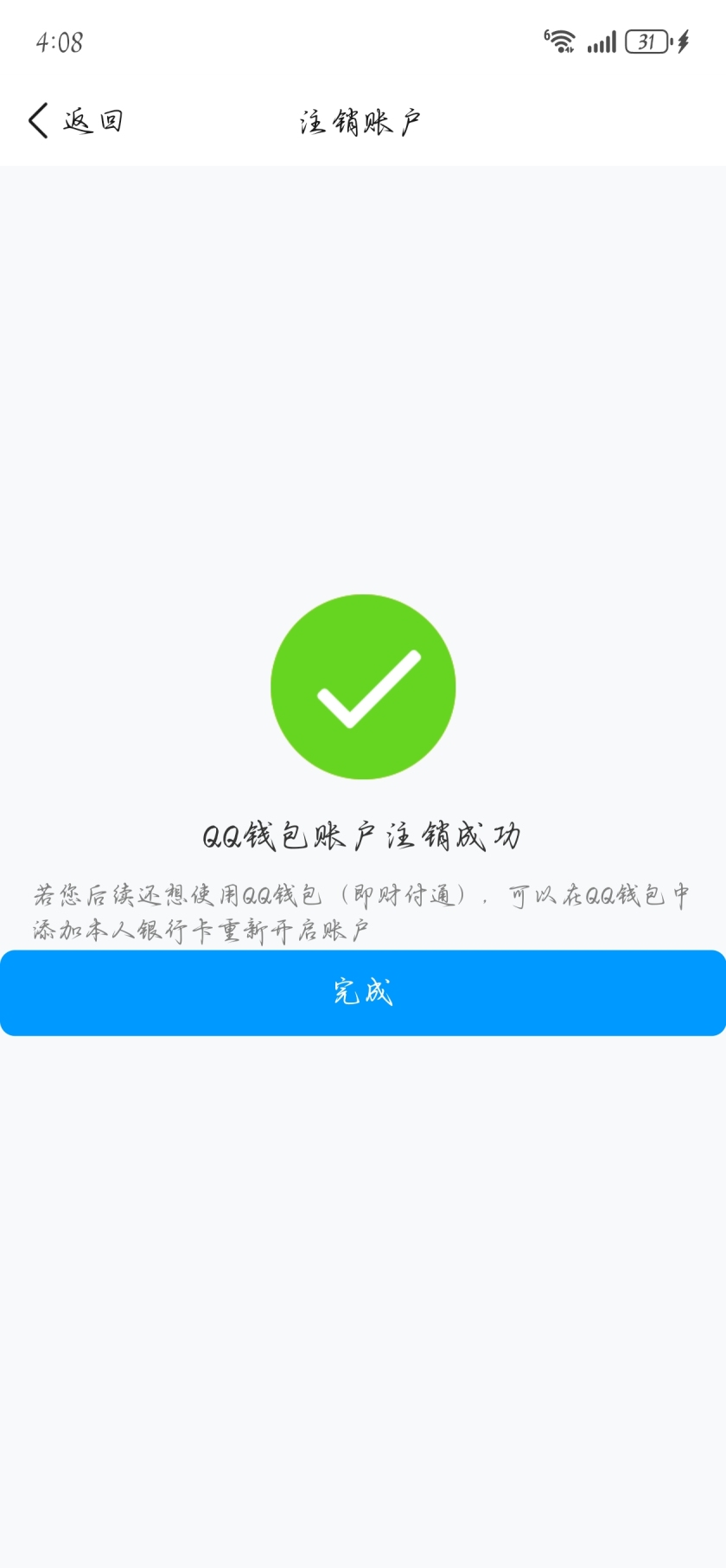Viewport: 726px width, 1568px height.
Task: Click the Wi-Fi signal icon
Action: [563, 40]
